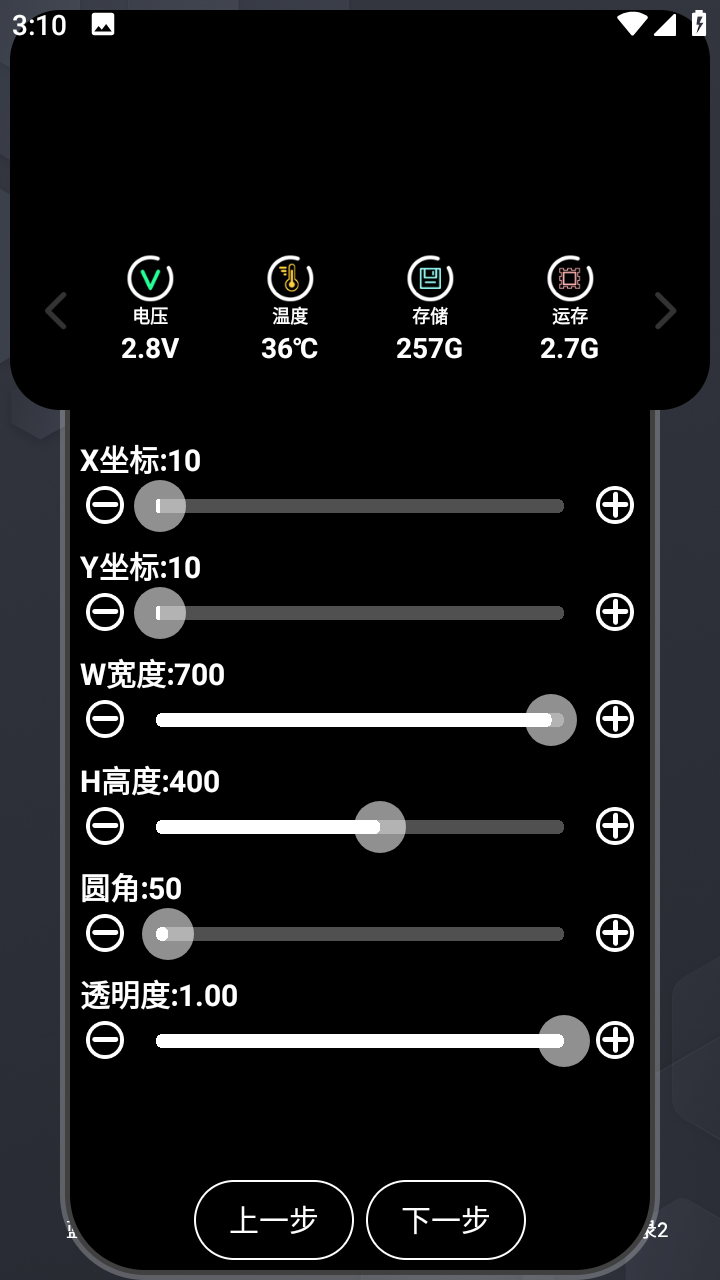Decrease H高度 with the minus button

point(105,827)
